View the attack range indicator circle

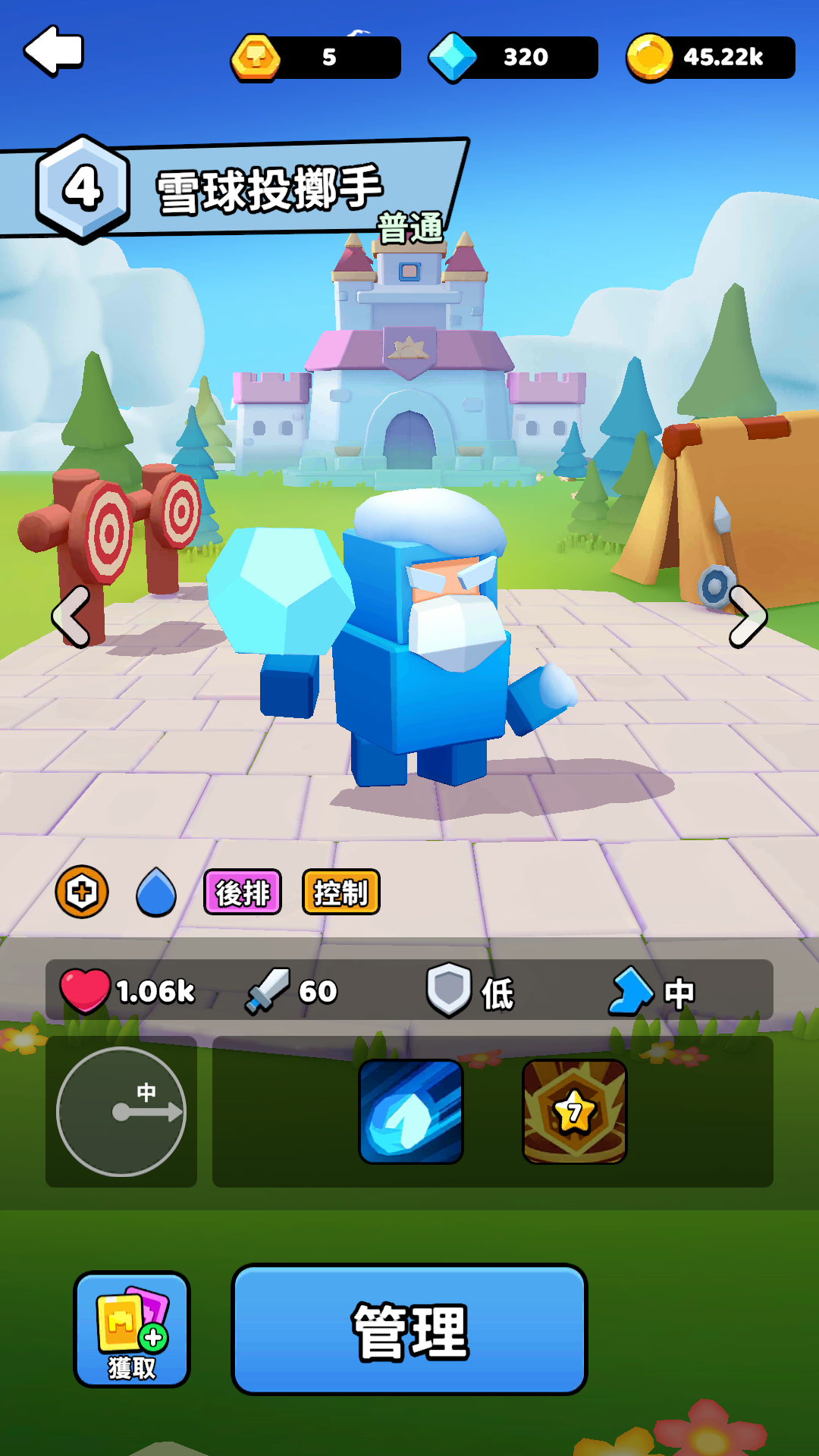pyautogui.click(x=121, y=1112)
